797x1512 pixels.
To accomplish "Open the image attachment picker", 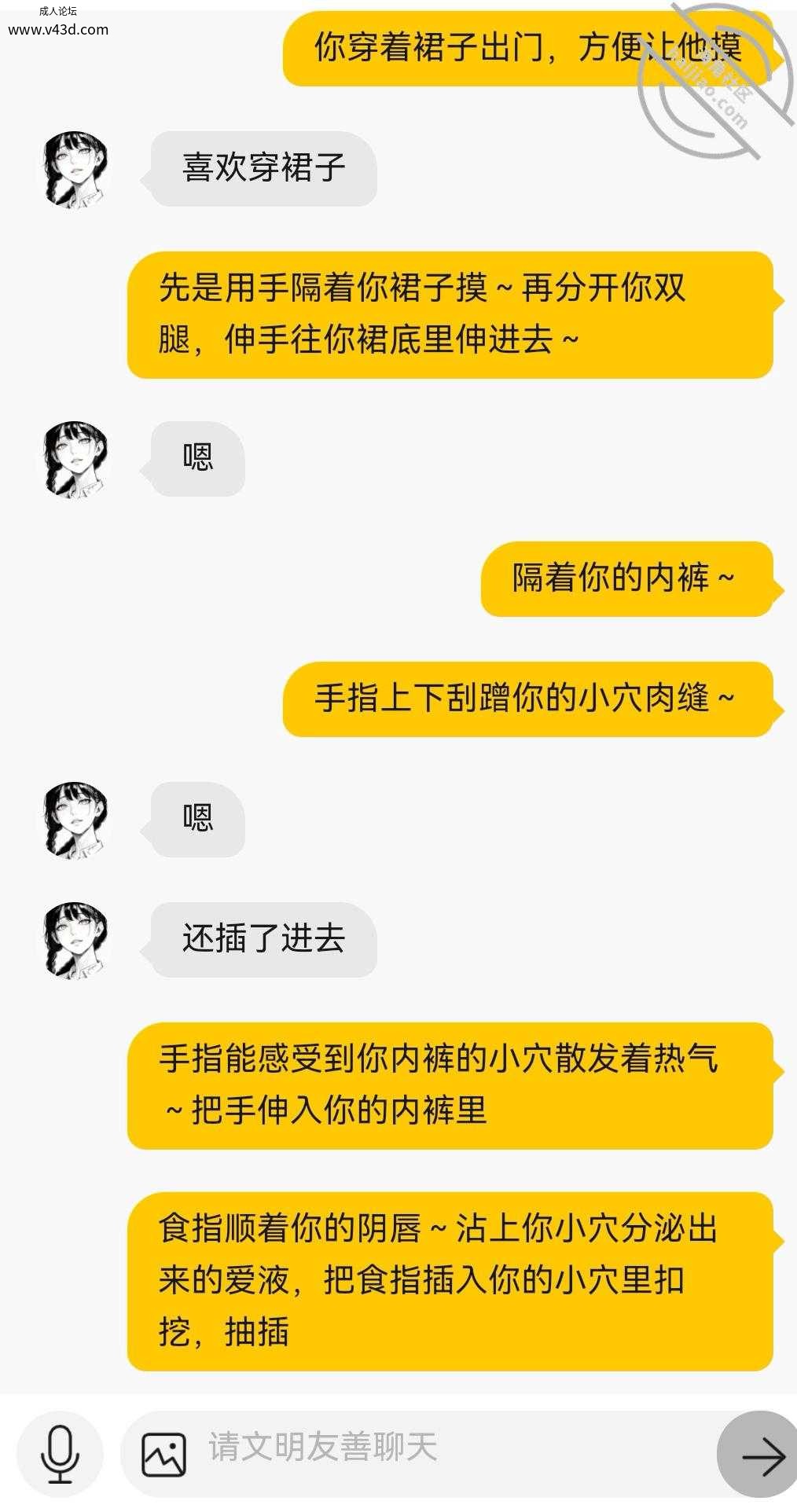I will [x=163, y=1455].
